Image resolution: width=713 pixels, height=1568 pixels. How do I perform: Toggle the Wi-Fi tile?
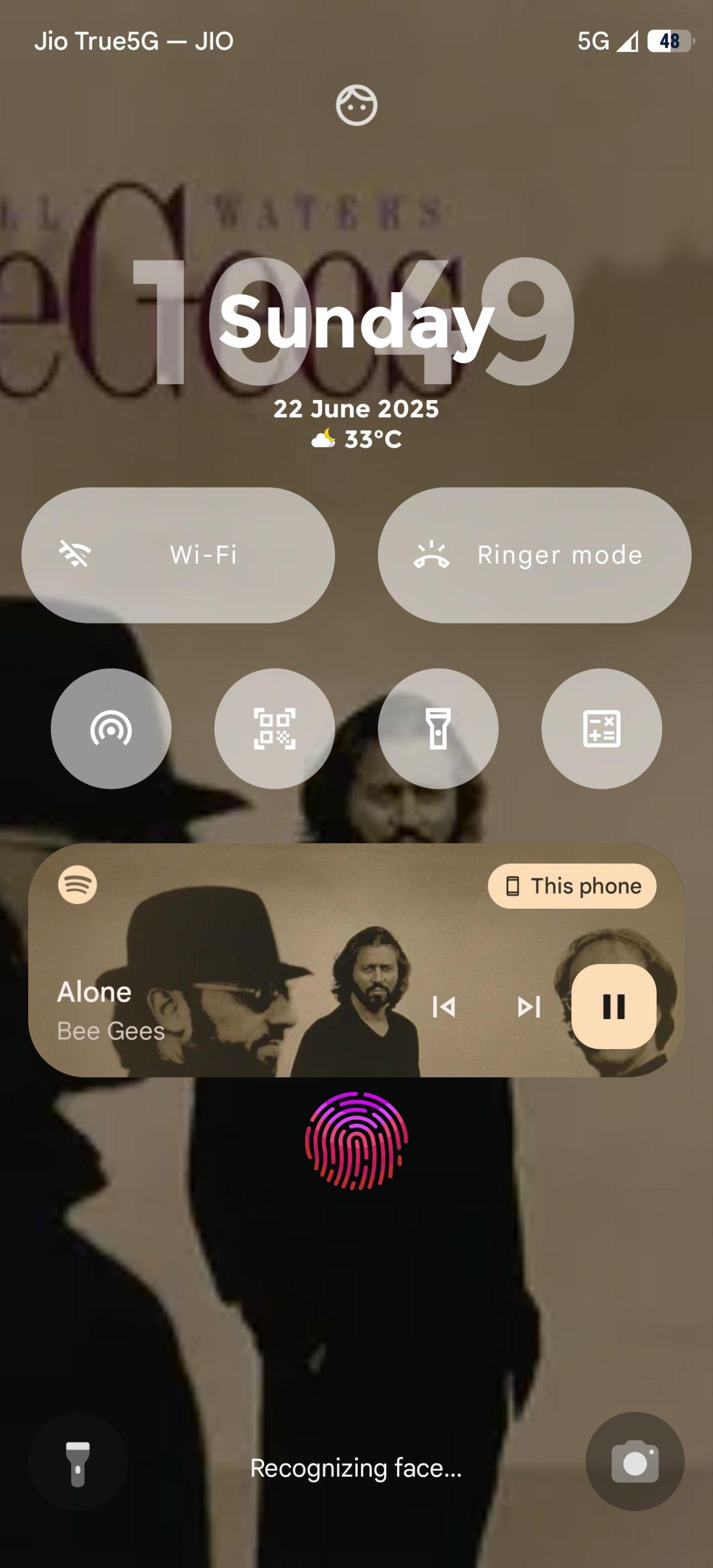coord(178,555)
